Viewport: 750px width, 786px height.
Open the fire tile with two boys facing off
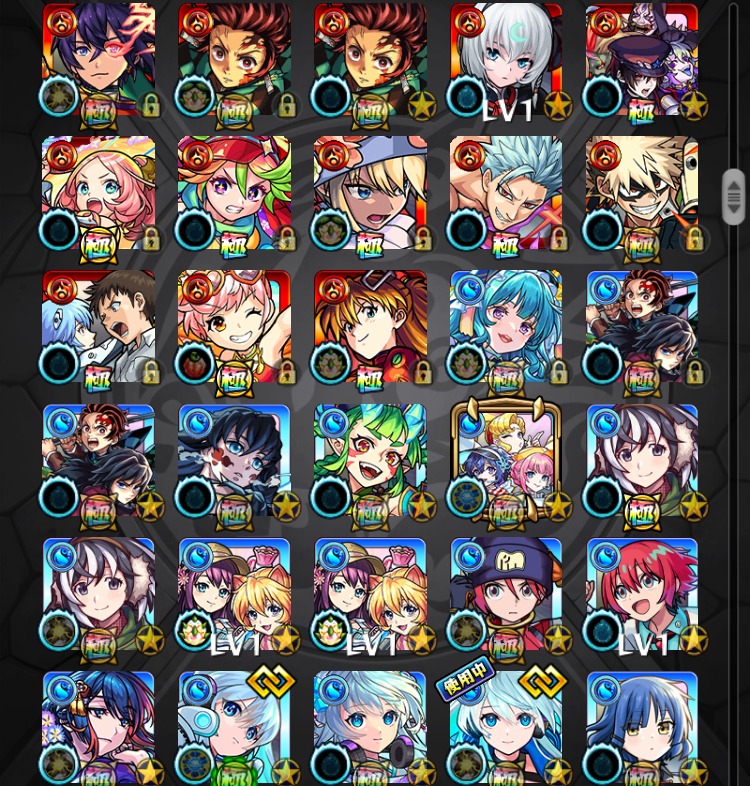tap(98, 327)
